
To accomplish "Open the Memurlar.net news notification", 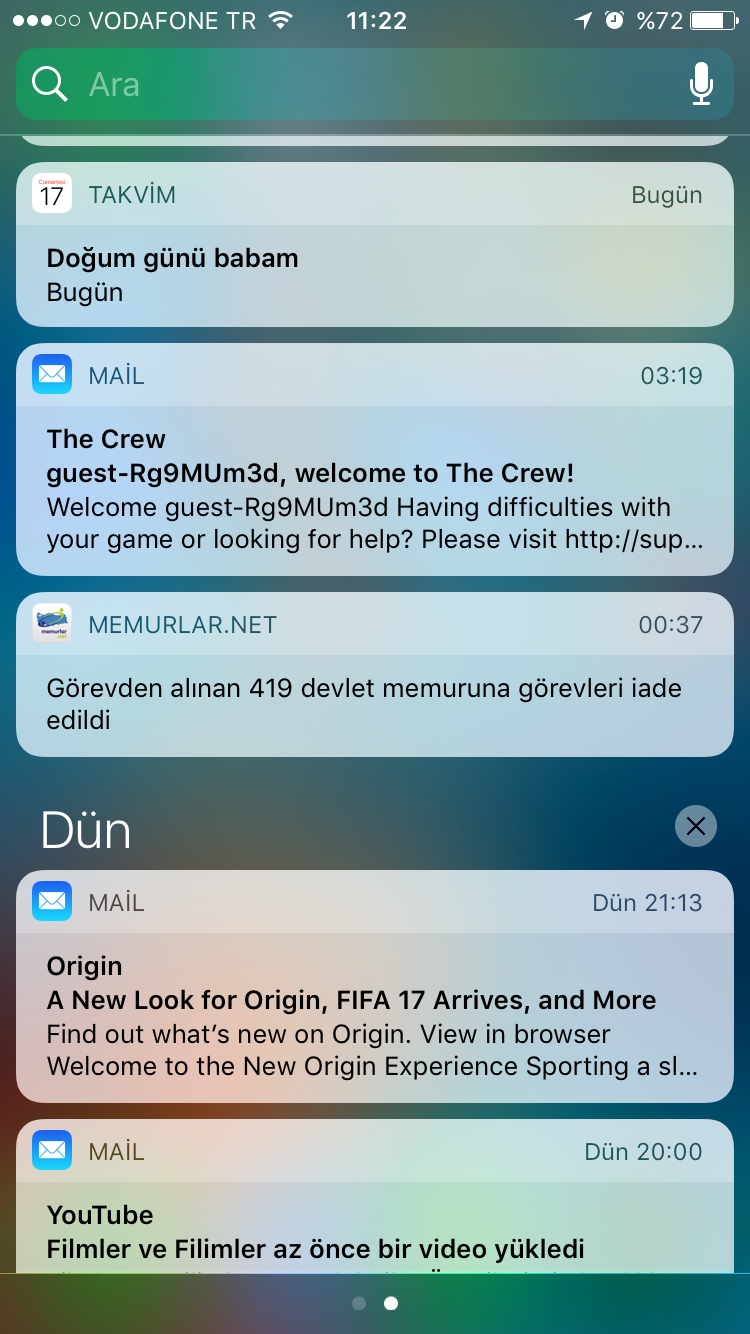I will (375, 674).
